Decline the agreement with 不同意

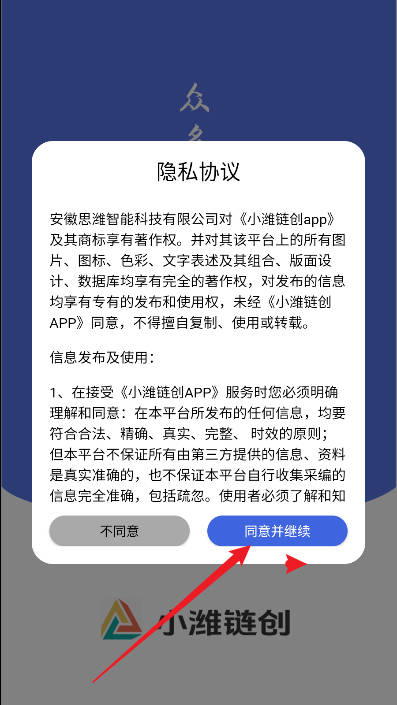119,531
